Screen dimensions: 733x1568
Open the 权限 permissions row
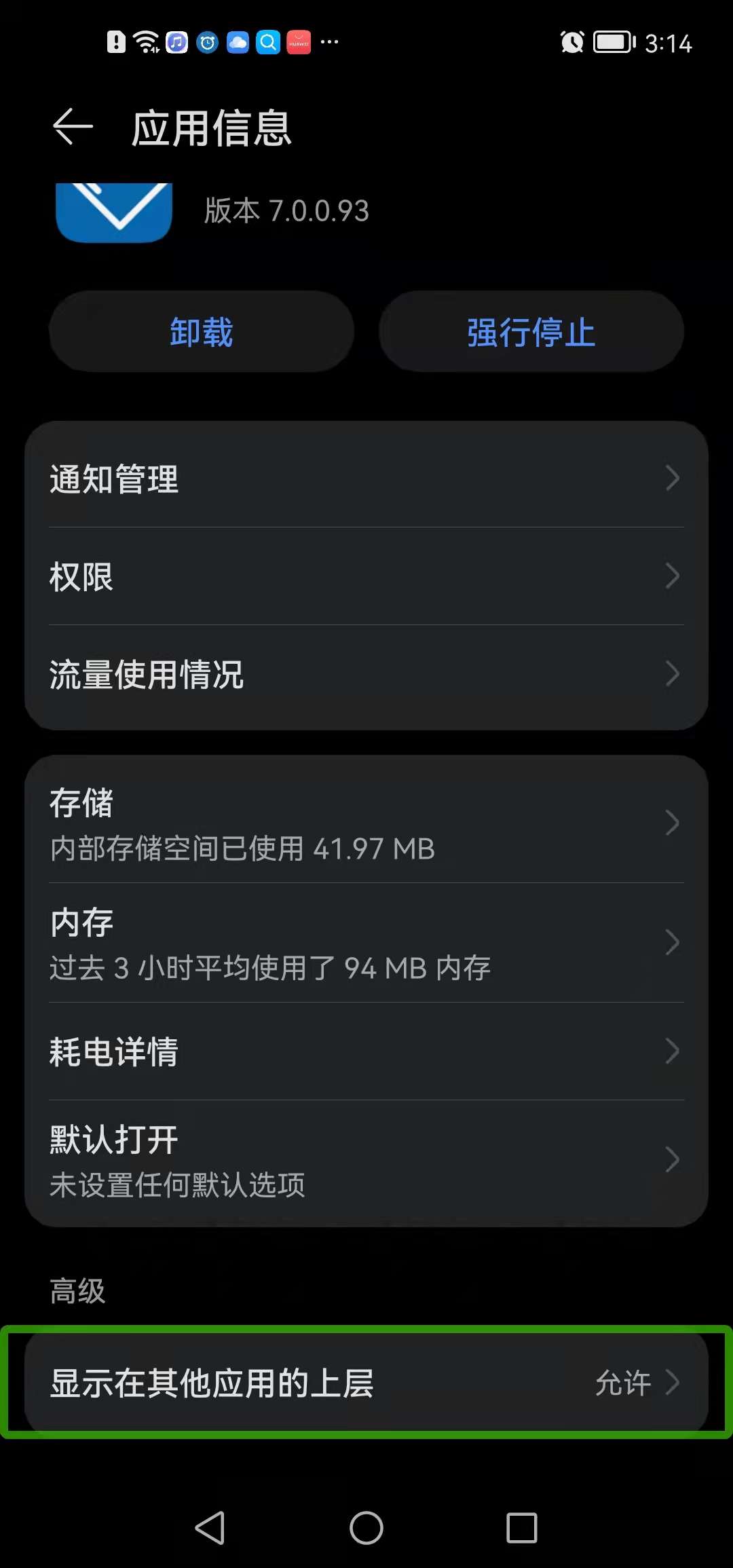(x=366, y=576)
